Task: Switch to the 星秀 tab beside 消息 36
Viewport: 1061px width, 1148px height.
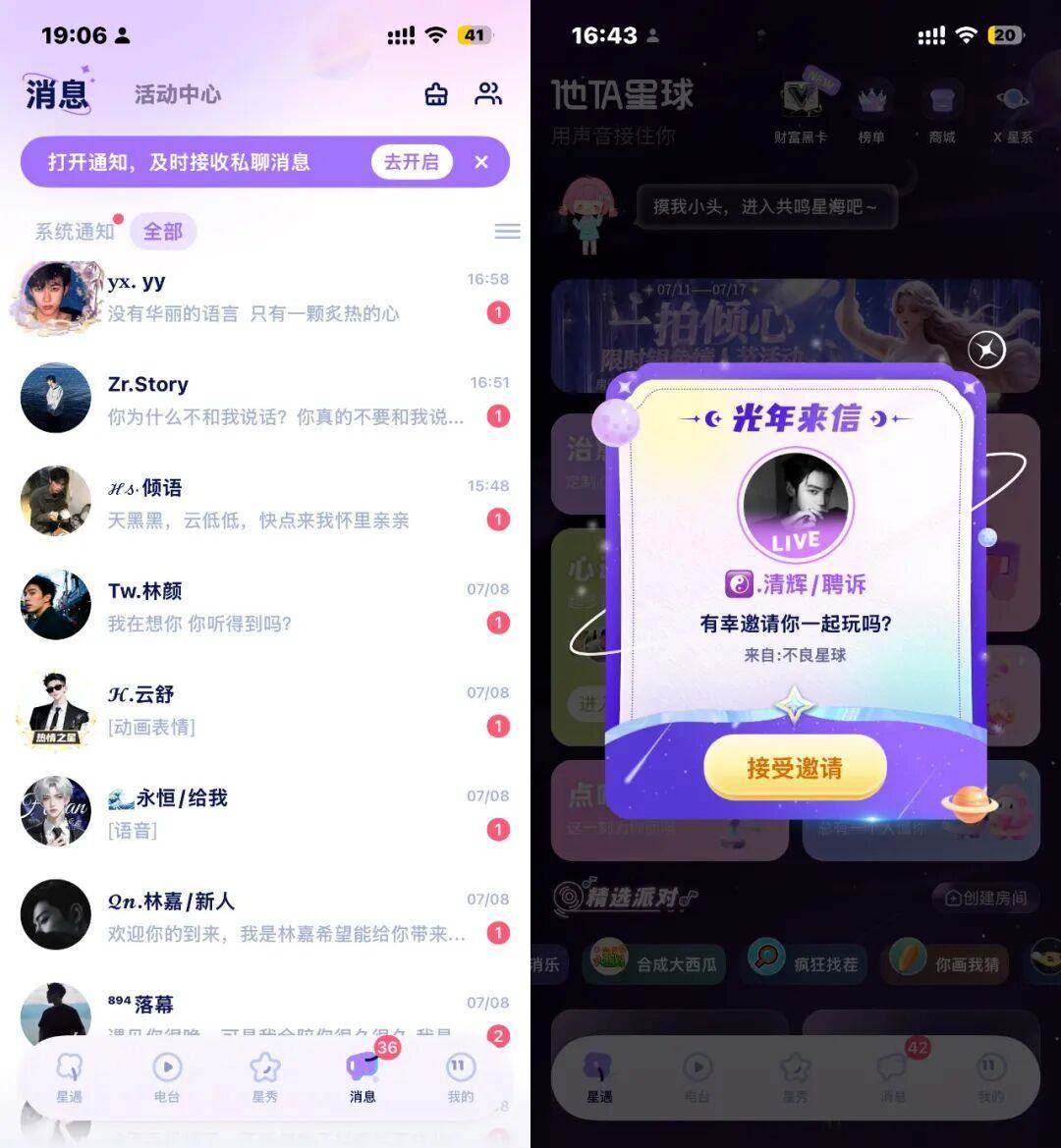Action: [x=264, y=1077]
